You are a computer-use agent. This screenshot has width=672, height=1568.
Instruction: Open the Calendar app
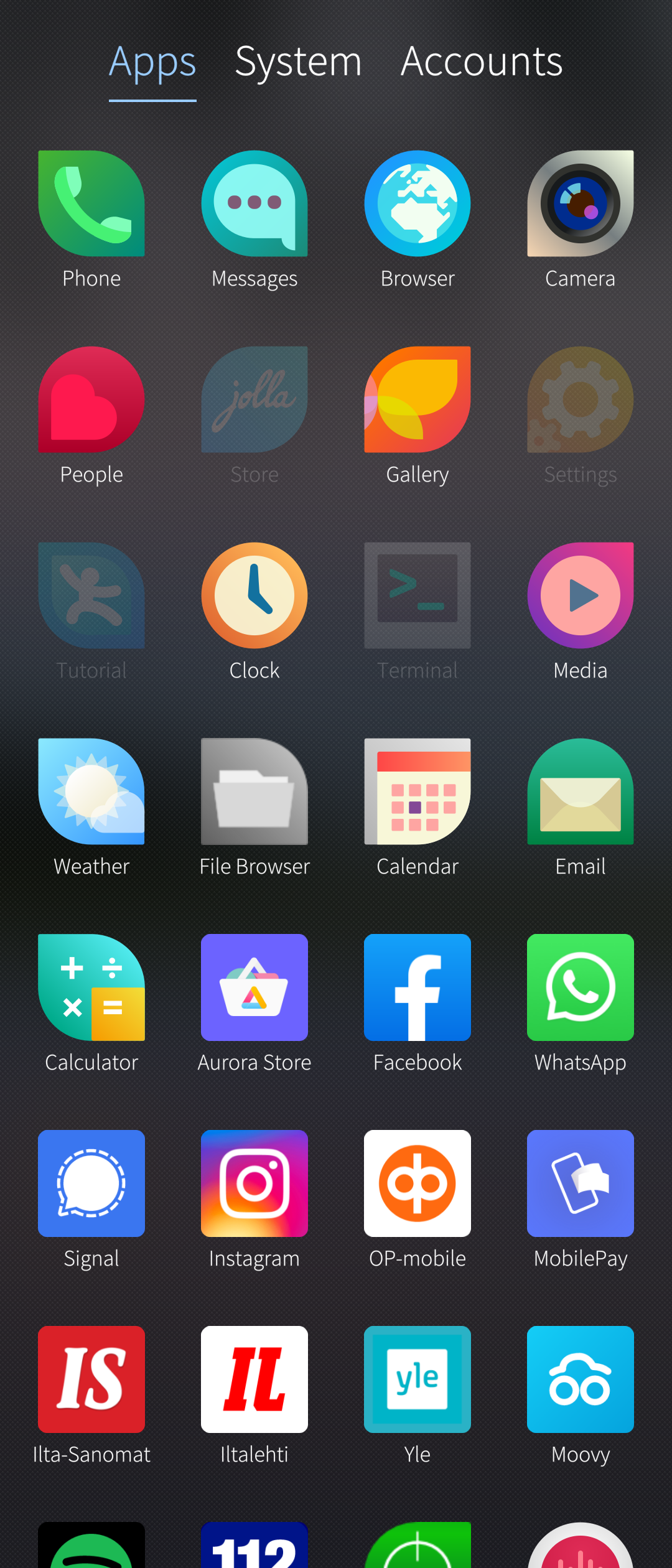click(418, 791)
